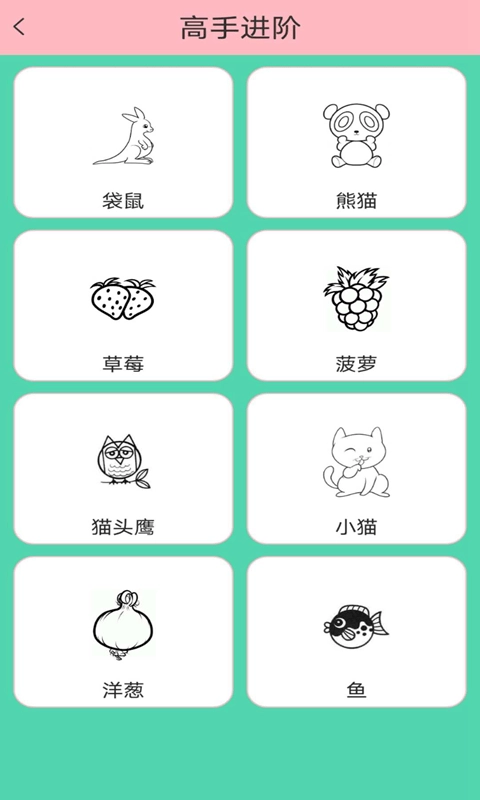The height and width of the screenshot is (800, 480).
Task: Open the 熊猫 panda drawing card
Action: 357,142
